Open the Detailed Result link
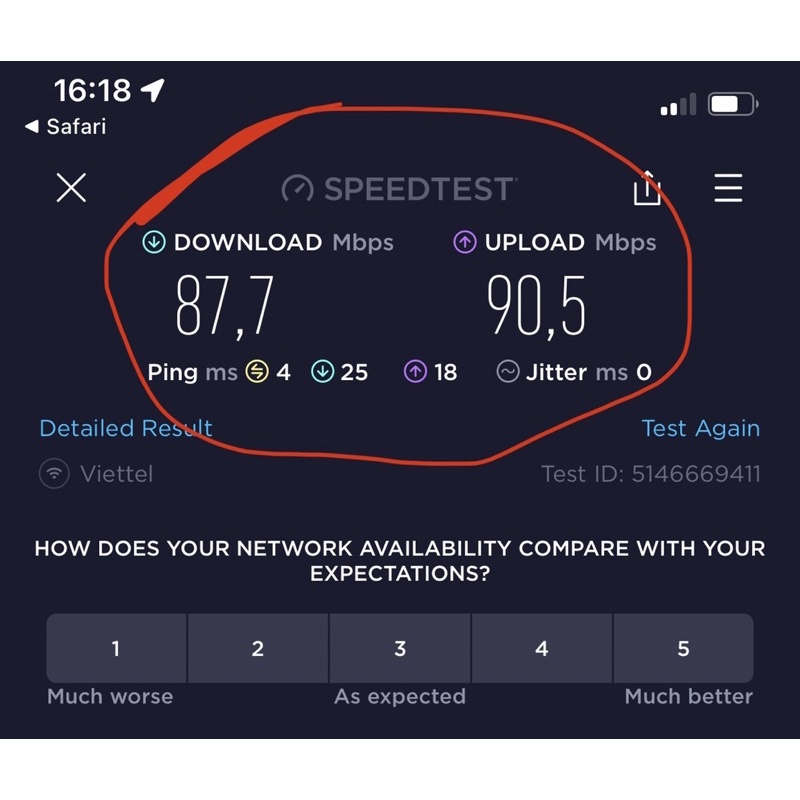800x800 pixels. [x=126, y=428]
